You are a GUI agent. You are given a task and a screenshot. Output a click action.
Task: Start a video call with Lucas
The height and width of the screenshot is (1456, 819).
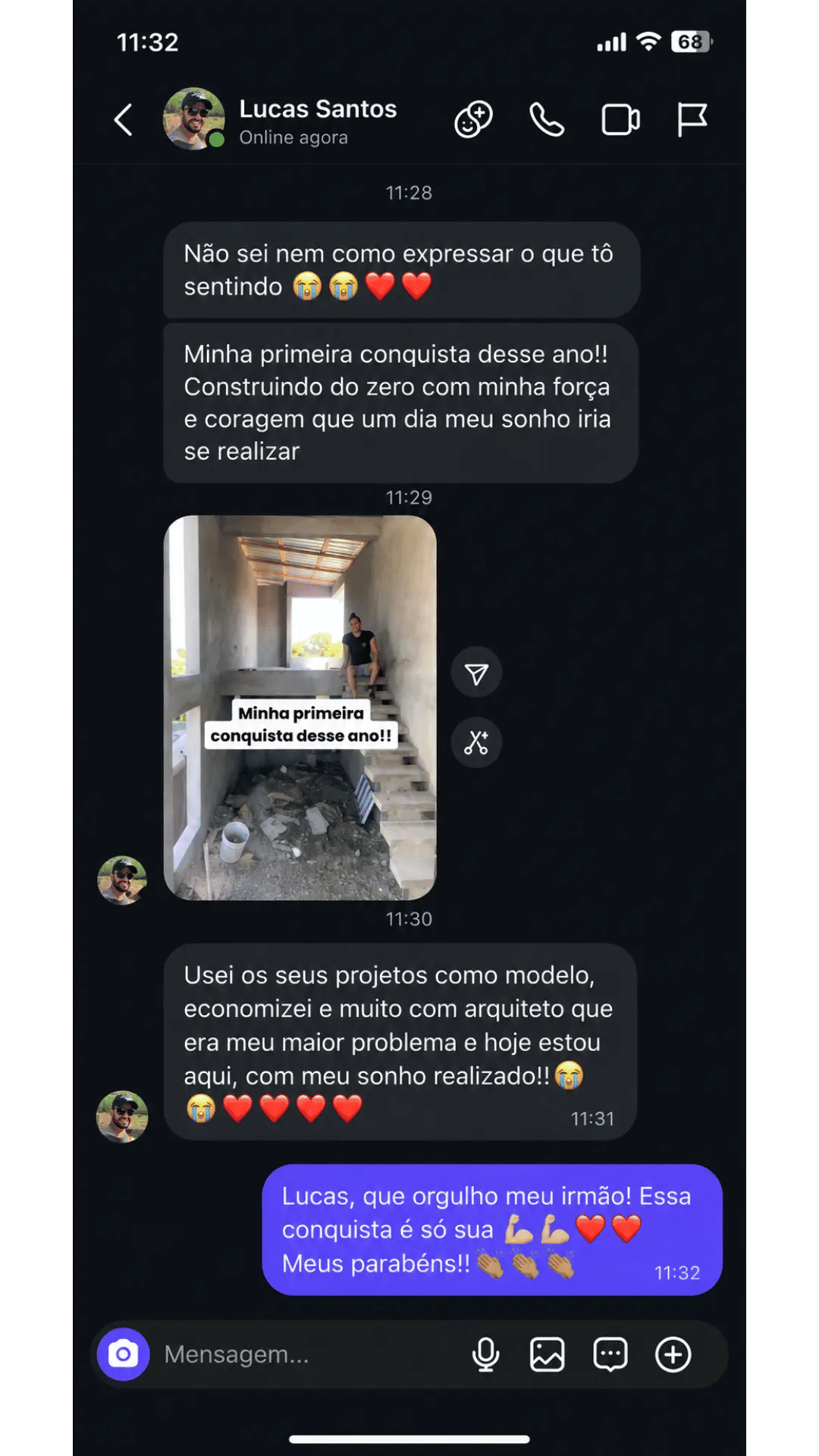coord(620,120)
